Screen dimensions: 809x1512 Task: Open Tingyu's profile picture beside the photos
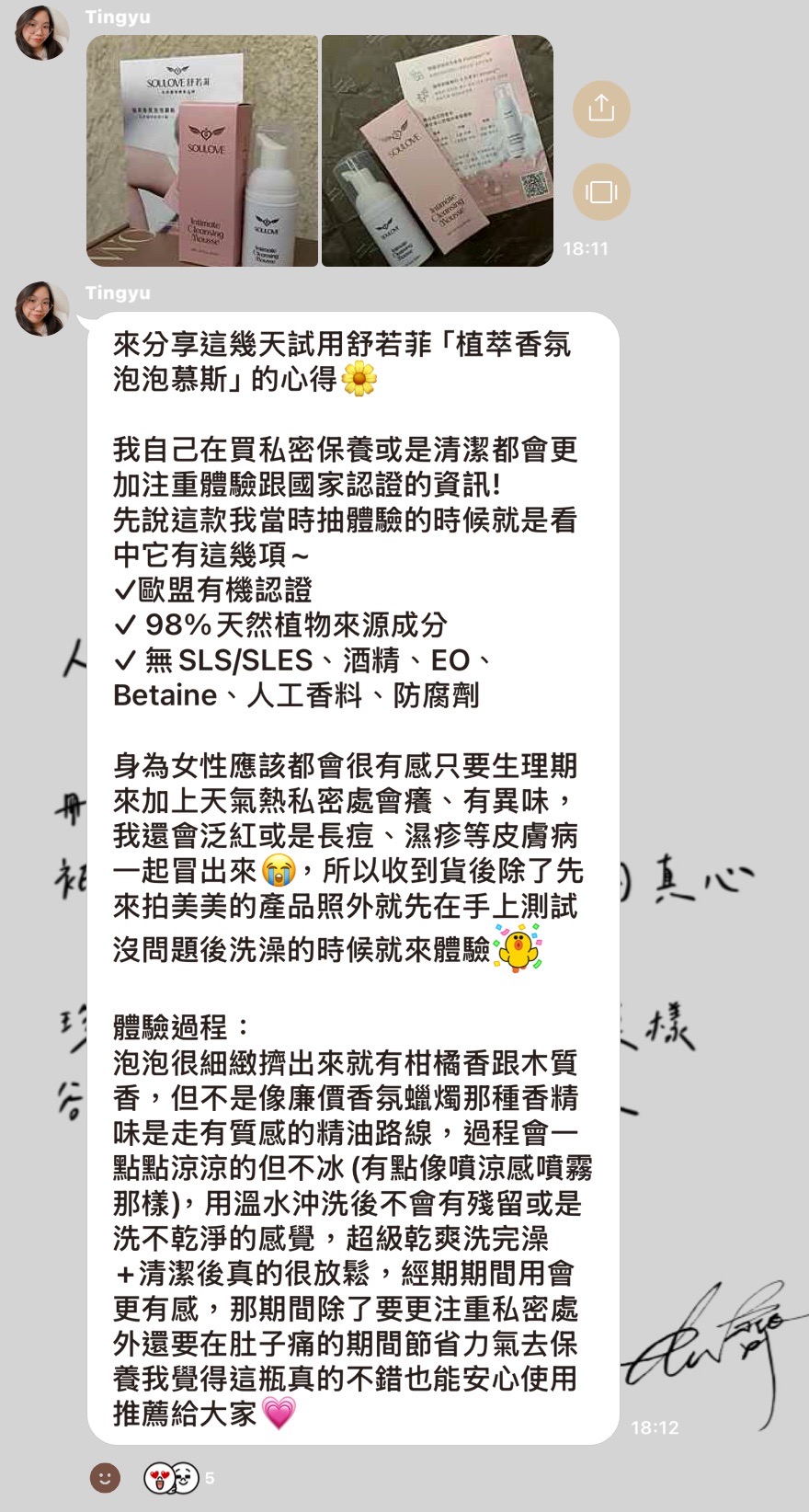click(42, 33)
